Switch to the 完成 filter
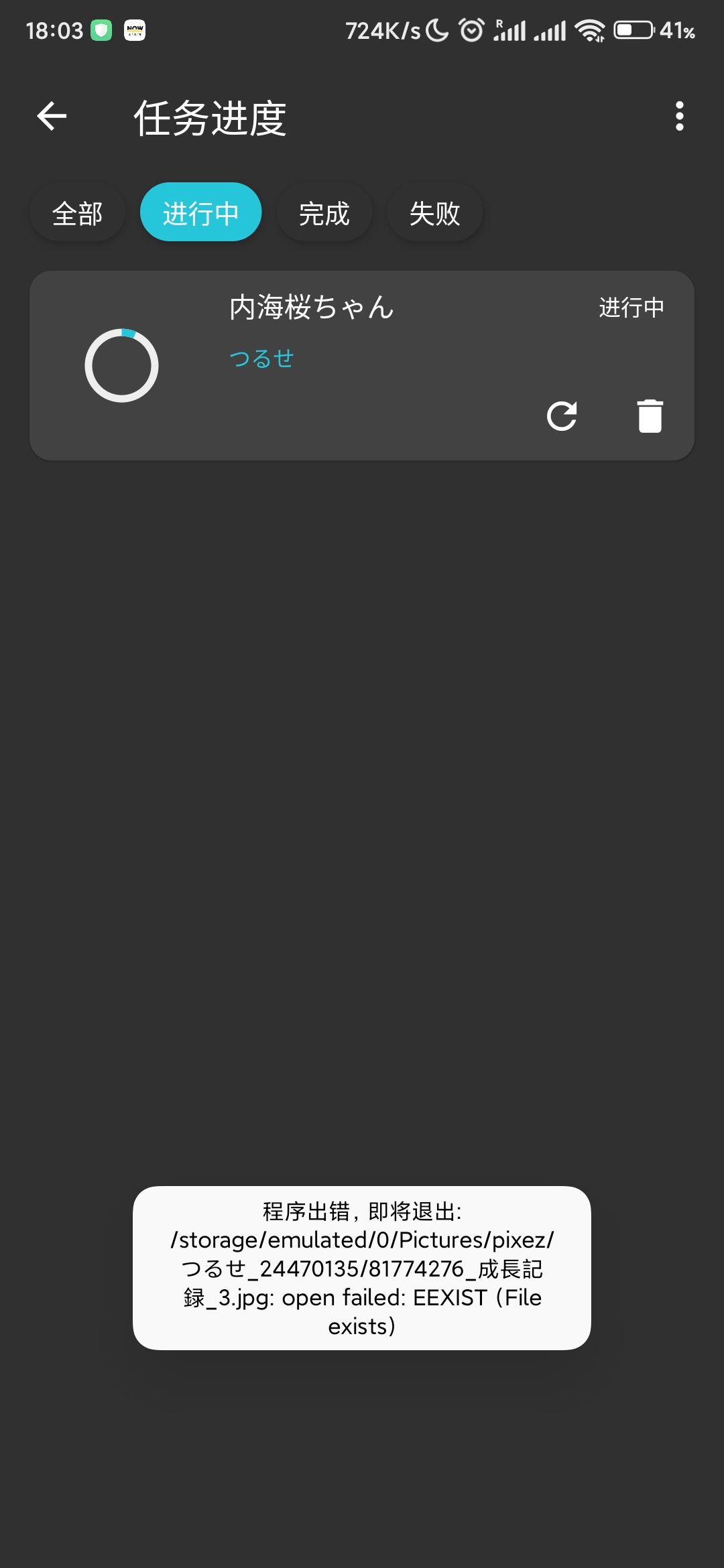The width and height of the screenshot is (724, 1568). [324, 213]
